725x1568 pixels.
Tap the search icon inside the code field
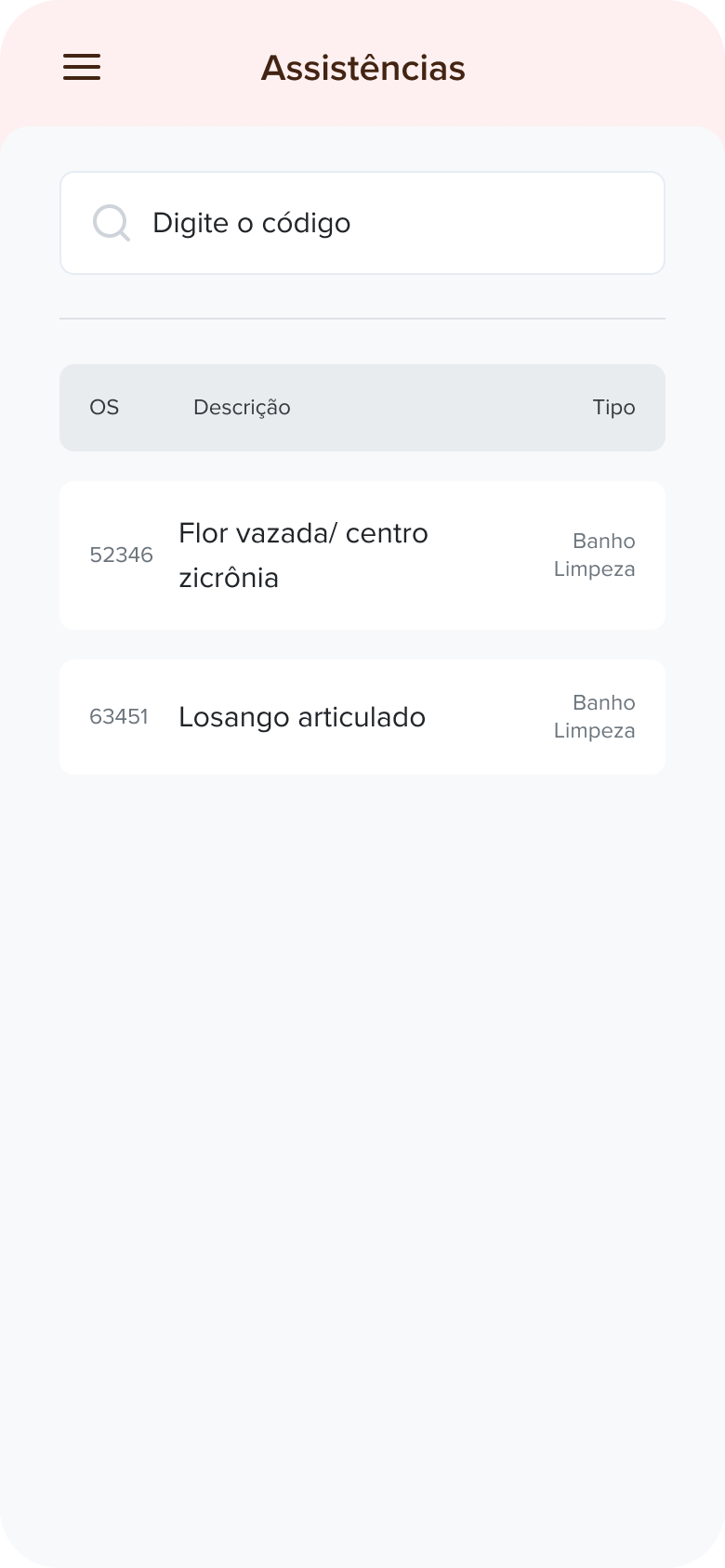pyautogui.click(x=112, y=222)
